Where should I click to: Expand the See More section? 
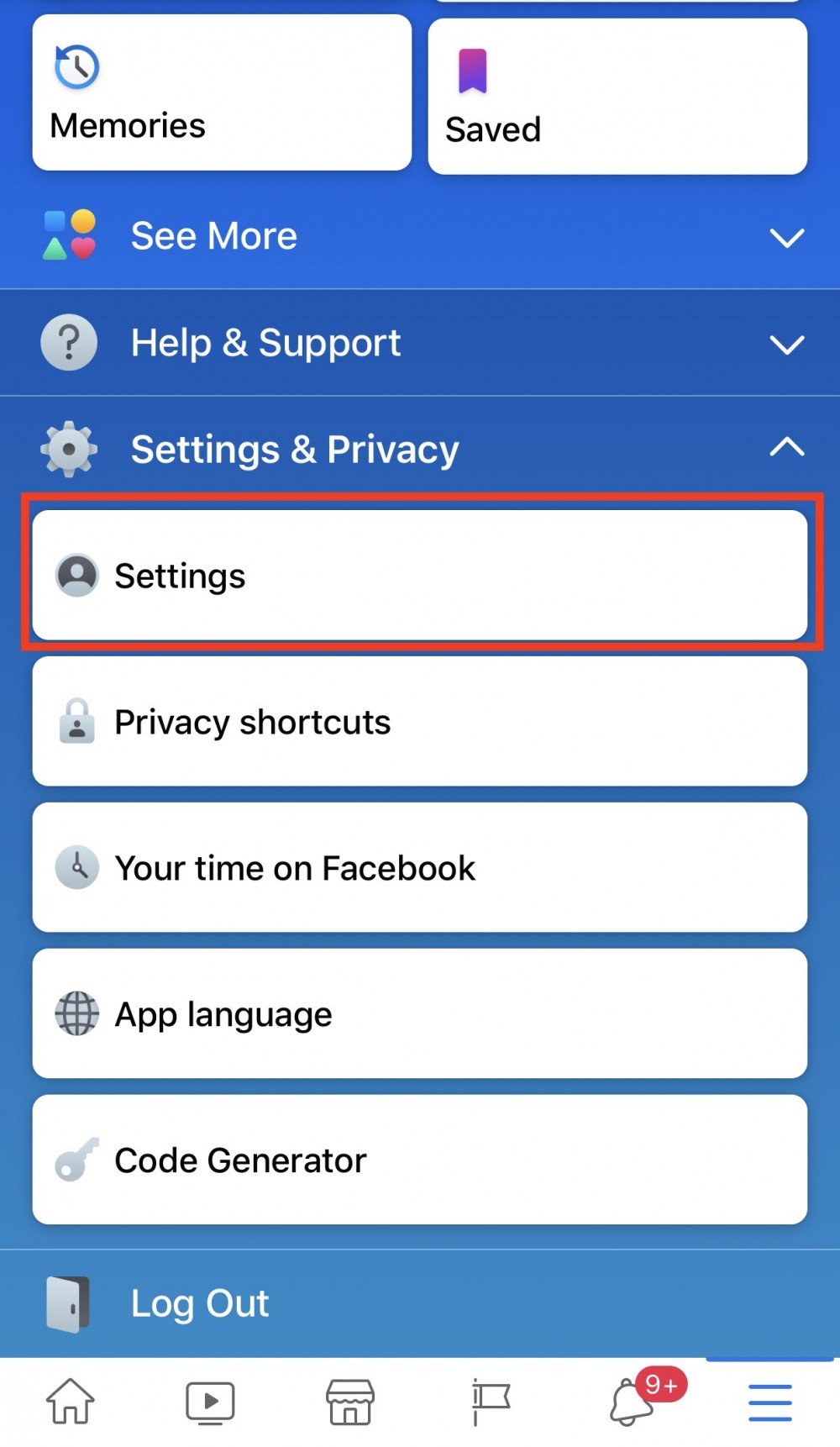[420, 236]
